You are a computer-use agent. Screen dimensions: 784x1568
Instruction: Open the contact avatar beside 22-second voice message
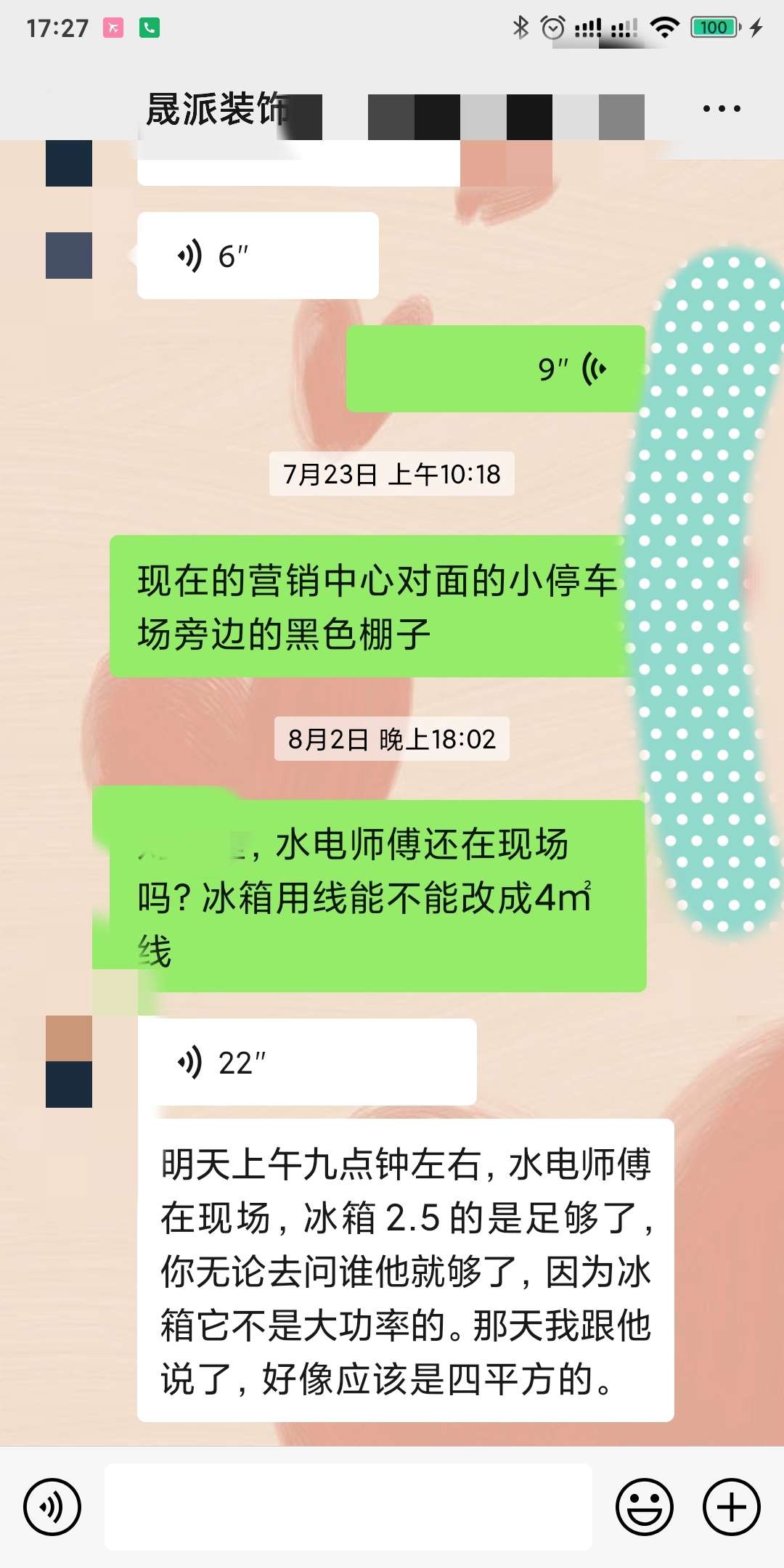(x=69, y=1061)
